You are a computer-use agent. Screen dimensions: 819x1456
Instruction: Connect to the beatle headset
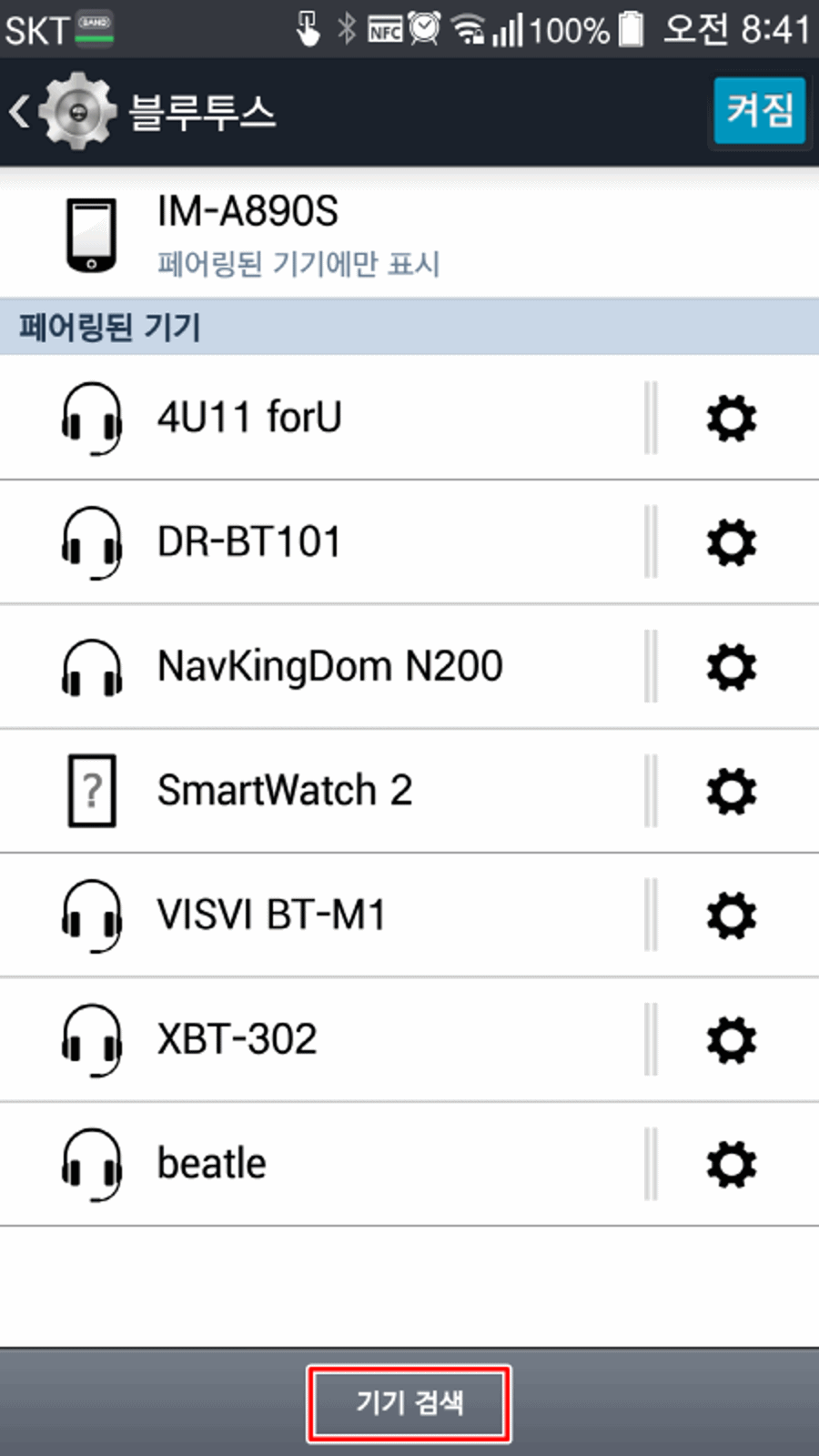(320, 1164)
